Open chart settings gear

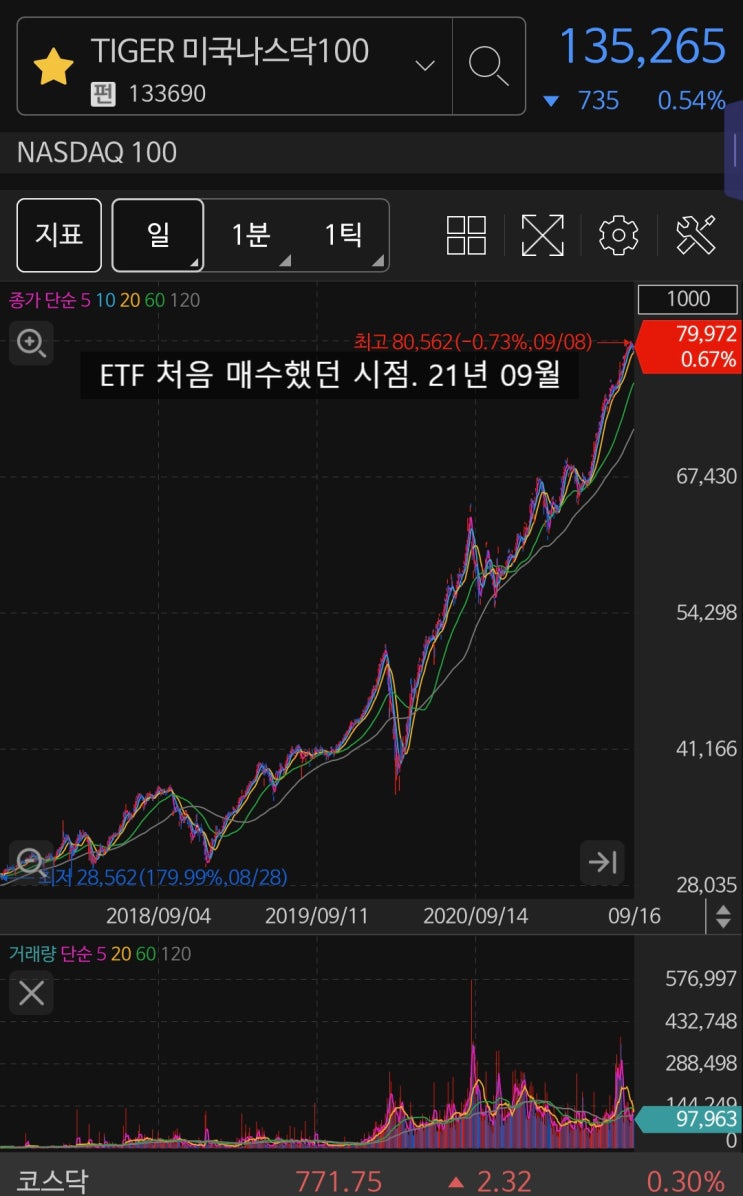(619, 235)
